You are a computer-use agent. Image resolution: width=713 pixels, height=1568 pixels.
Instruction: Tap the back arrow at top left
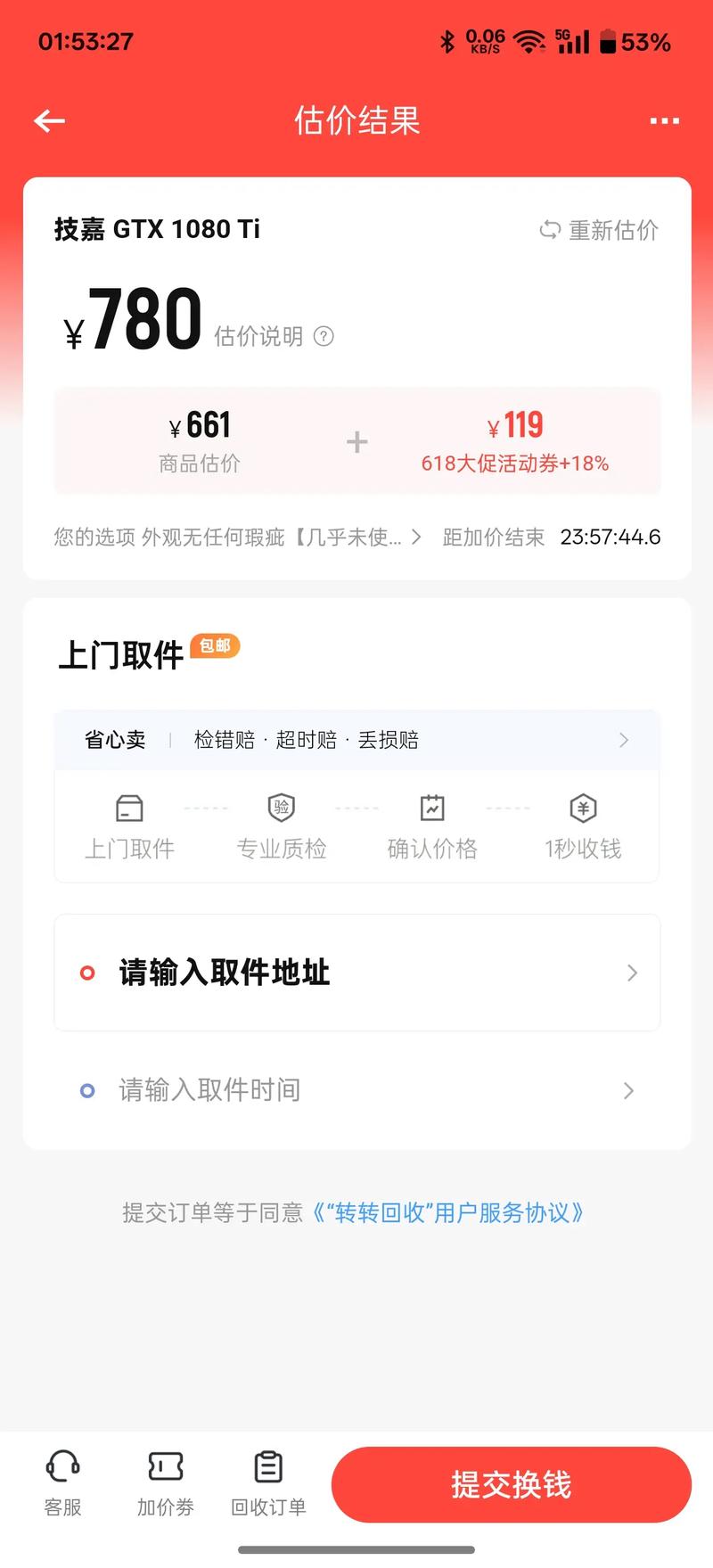(48, 120)
